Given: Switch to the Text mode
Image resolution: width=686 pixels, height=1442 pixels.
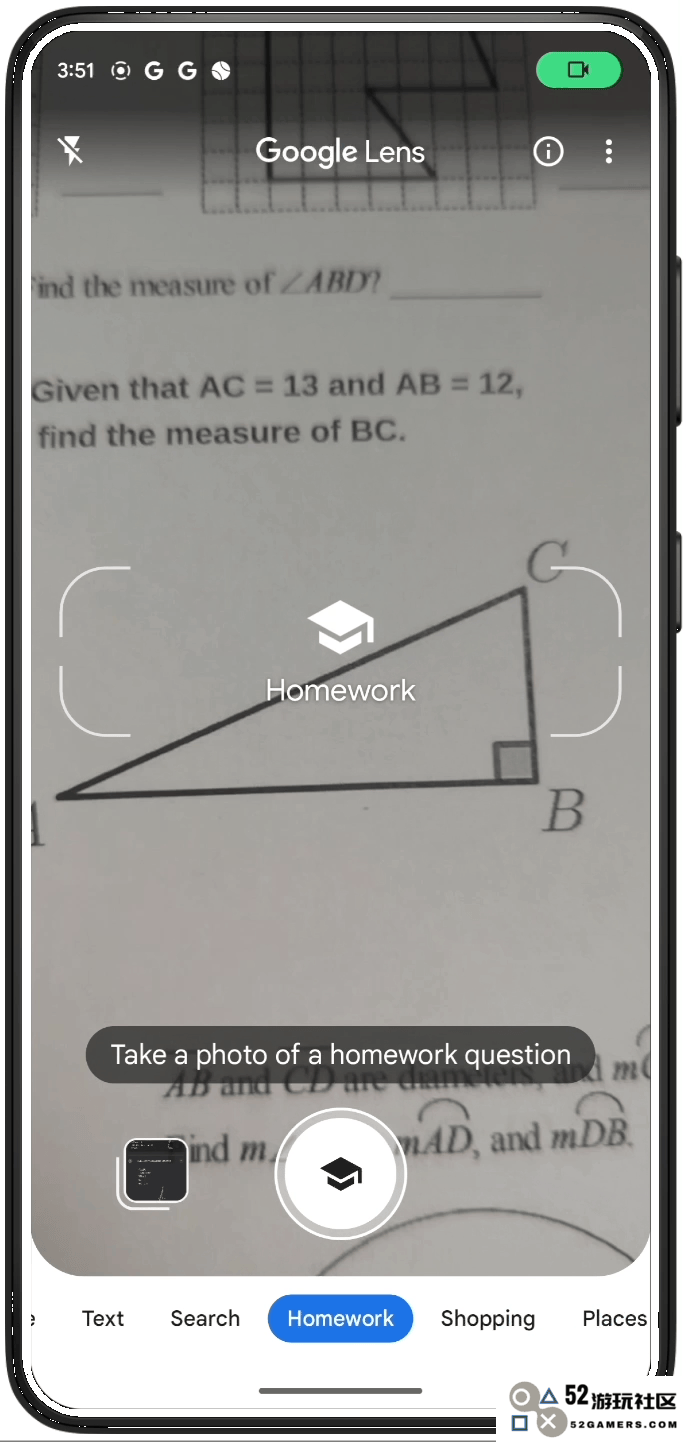Looking at the screenshot, I should coord(103,1318).
